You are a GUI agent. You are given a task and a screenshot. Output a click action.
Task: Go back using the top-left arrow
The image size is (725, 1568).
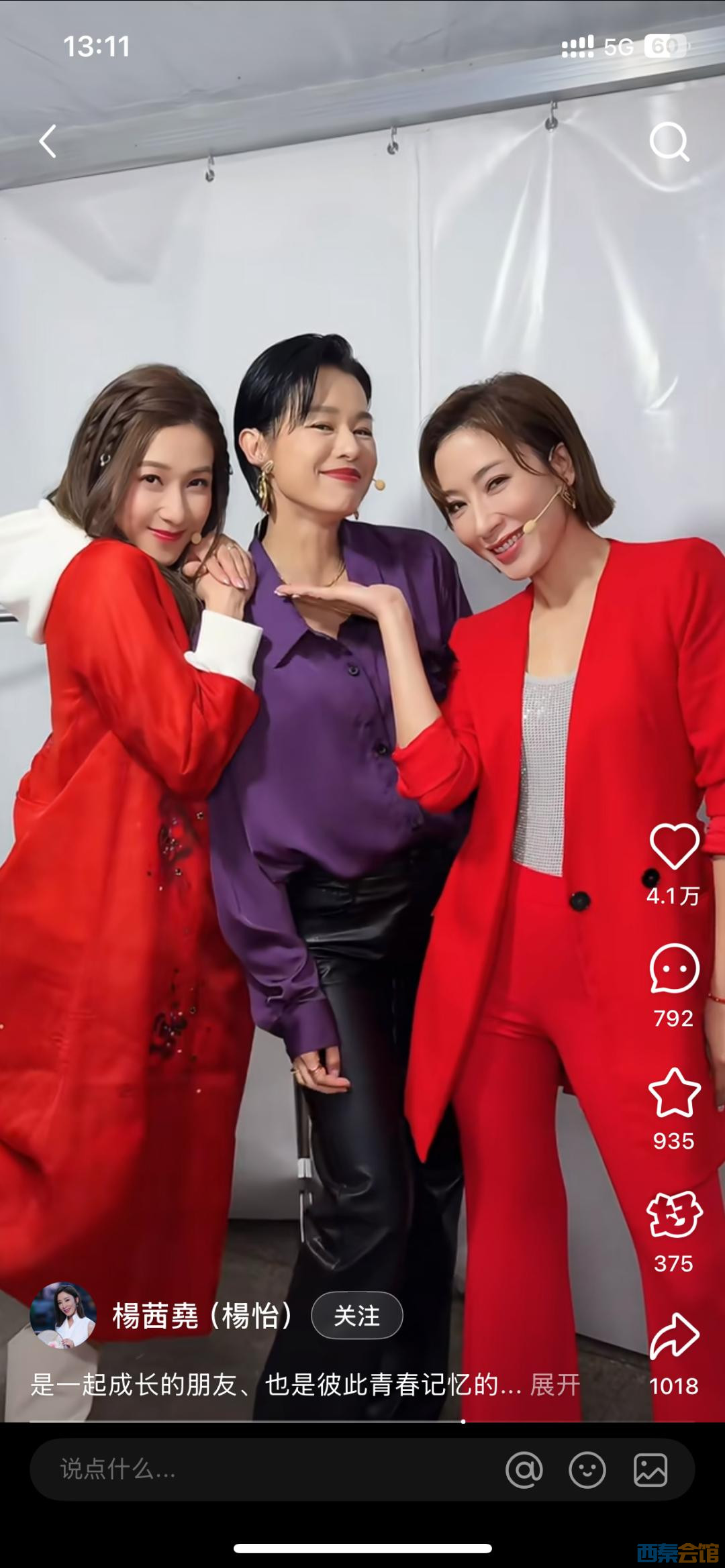point(48,142)
